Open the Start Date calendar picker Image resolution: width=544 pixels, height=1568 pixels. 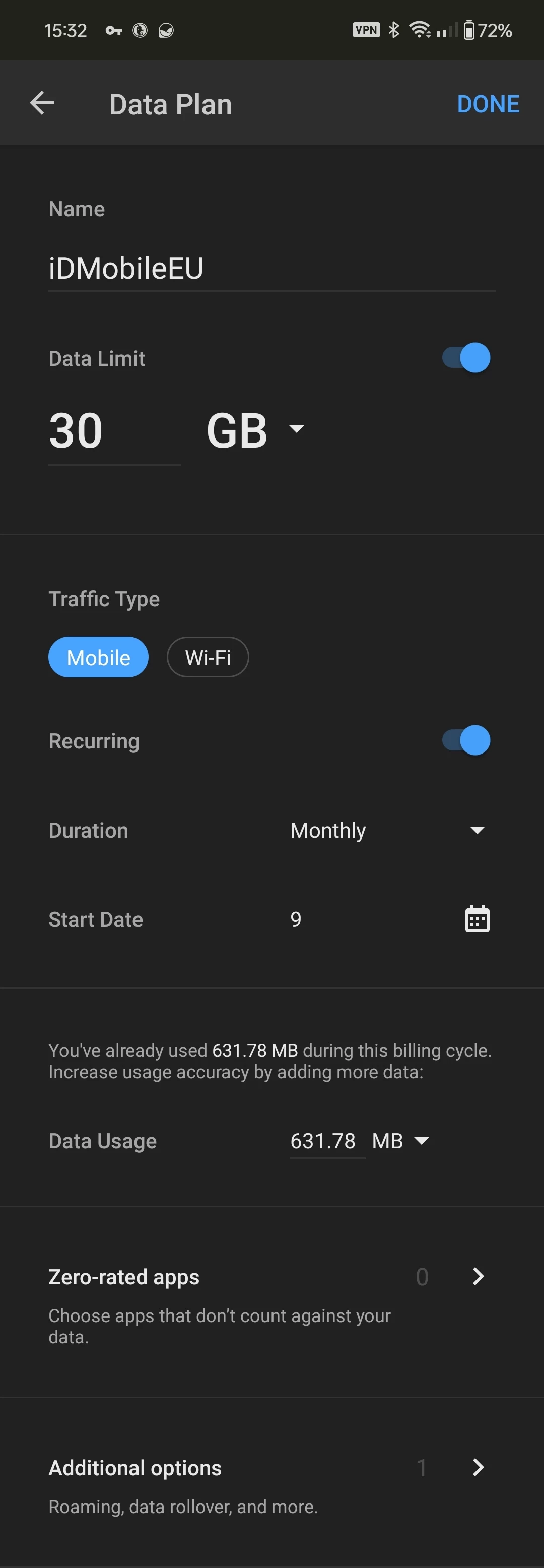(x=477, y=919)
